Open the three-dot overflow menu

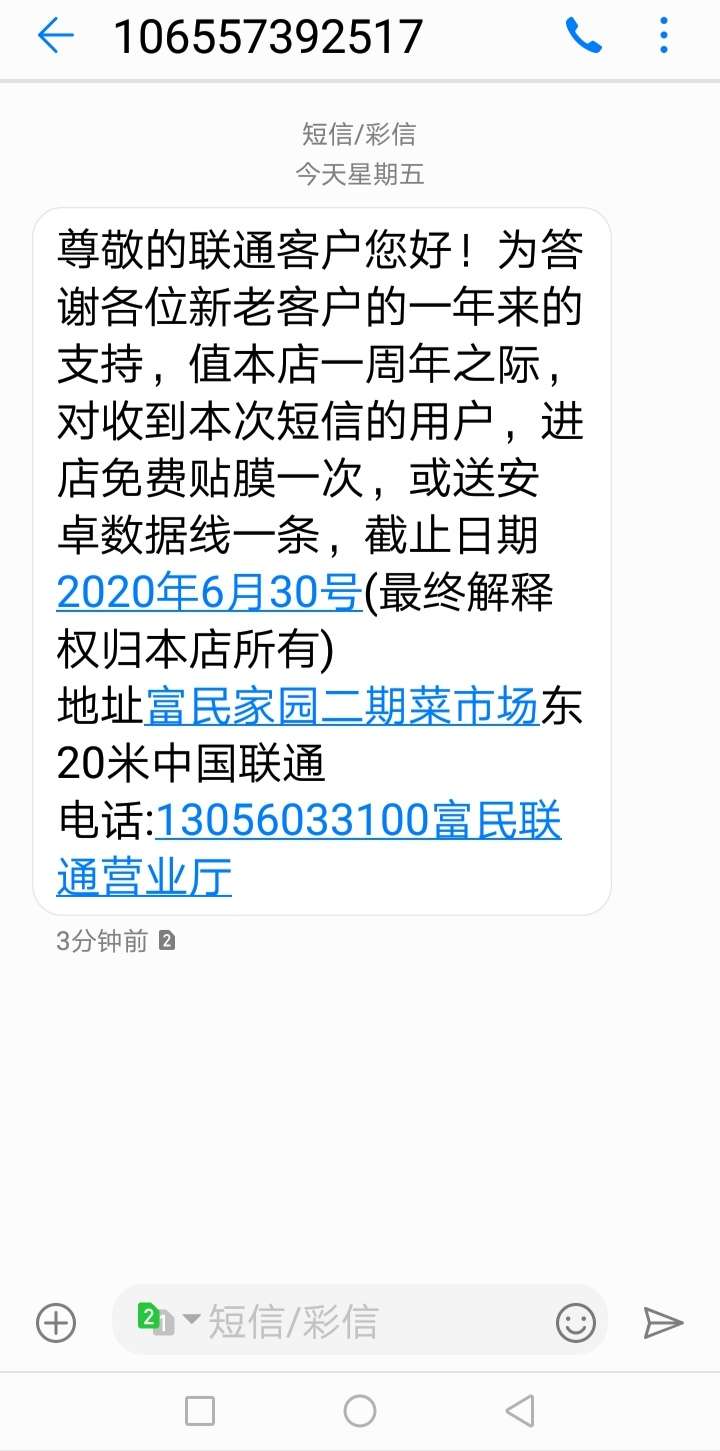(x=664, y=37)
